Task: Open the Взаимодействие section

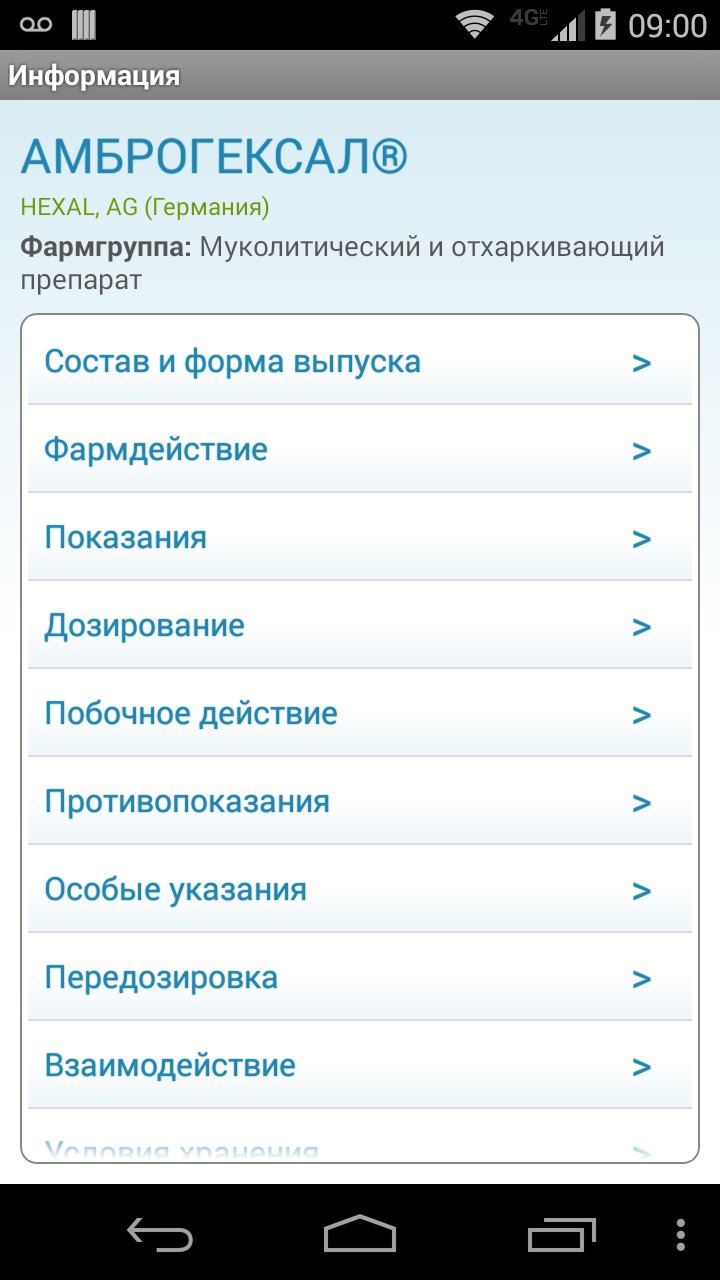Action: pos(360,1065)
